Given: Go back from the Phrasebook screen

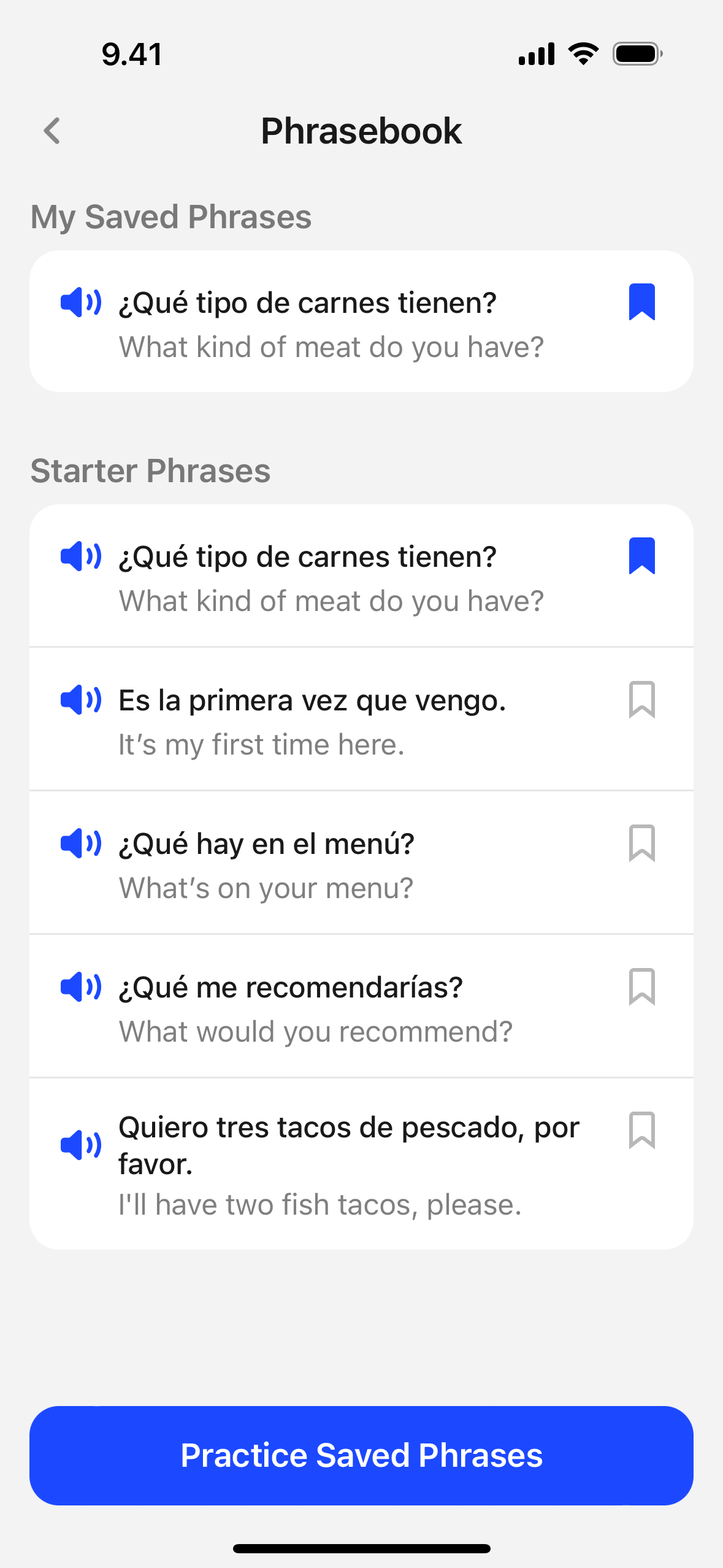Looking at the screenshot, I should tap(52, 131).
